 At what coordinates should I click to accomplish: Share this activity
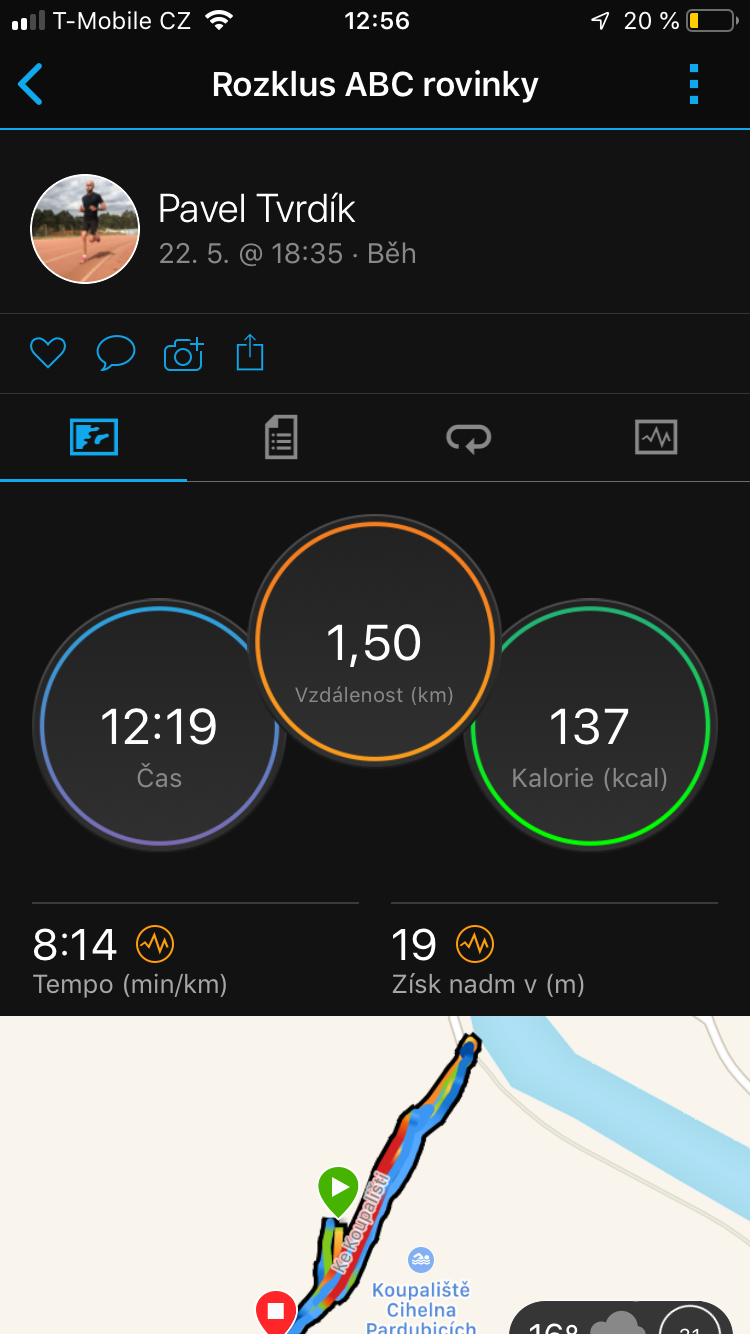(x=250, y=353)
